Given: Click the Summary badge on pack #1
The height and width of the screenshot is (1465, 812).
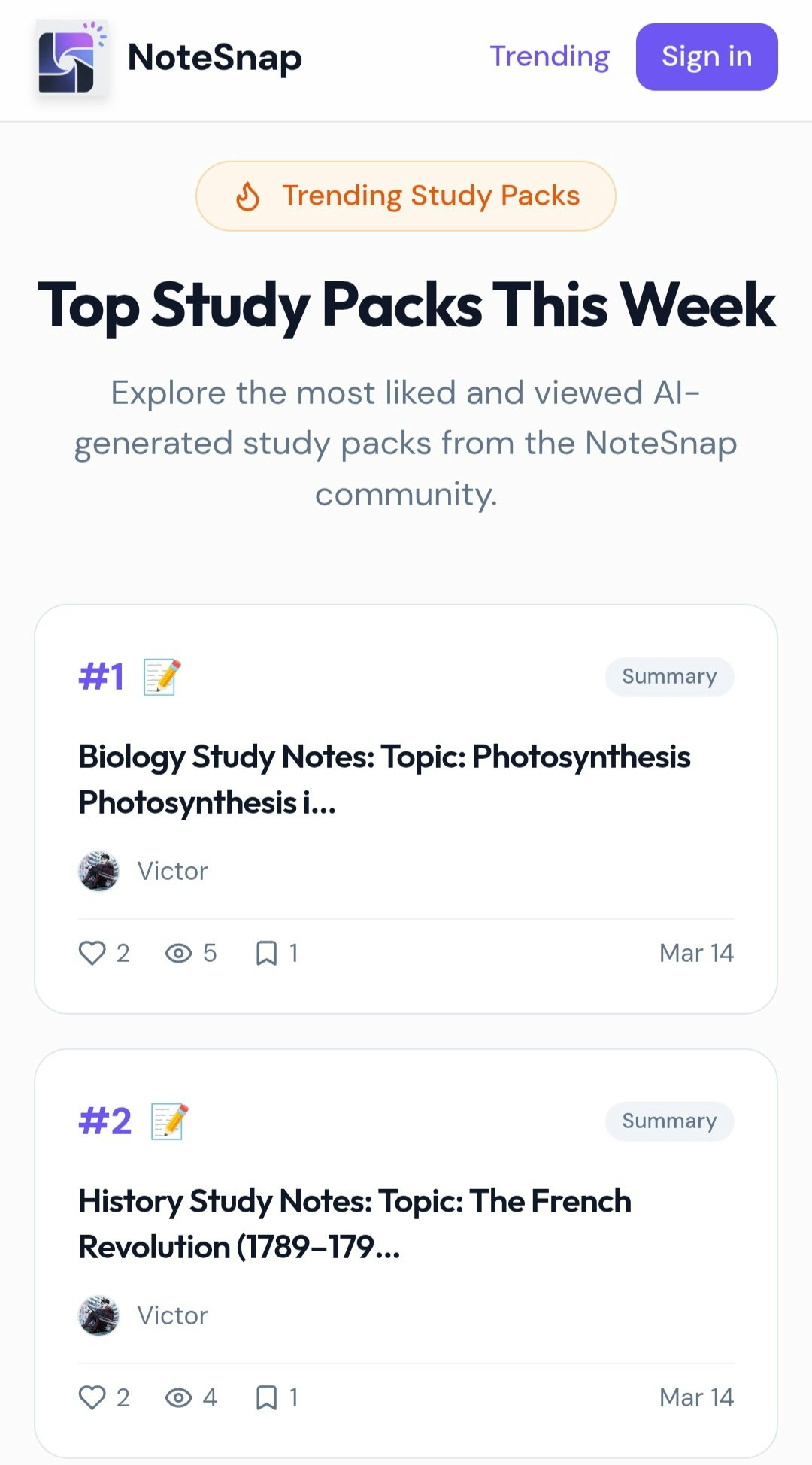Looking at the screenshot, I should click(x=669, y=676).
